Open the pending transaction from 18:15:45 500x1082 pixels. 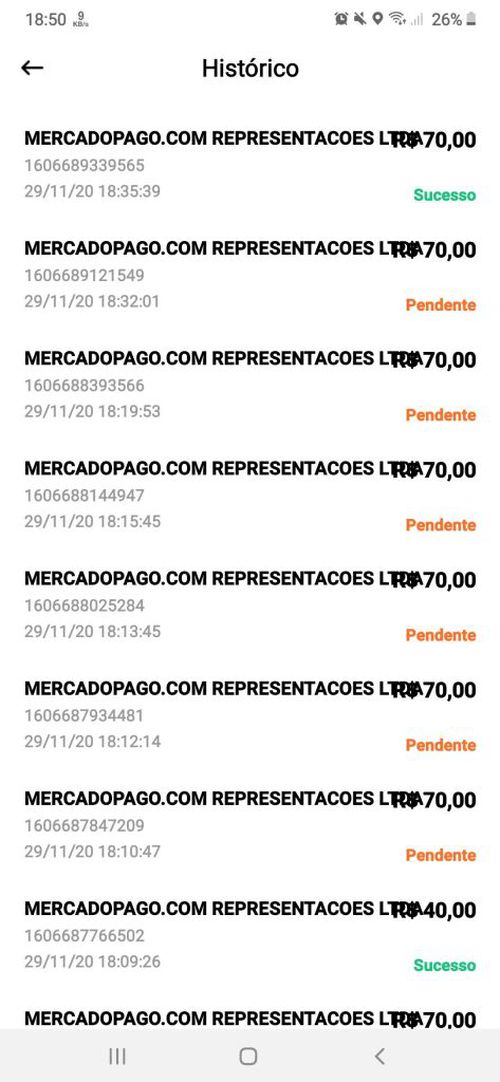tap(250, 496)
